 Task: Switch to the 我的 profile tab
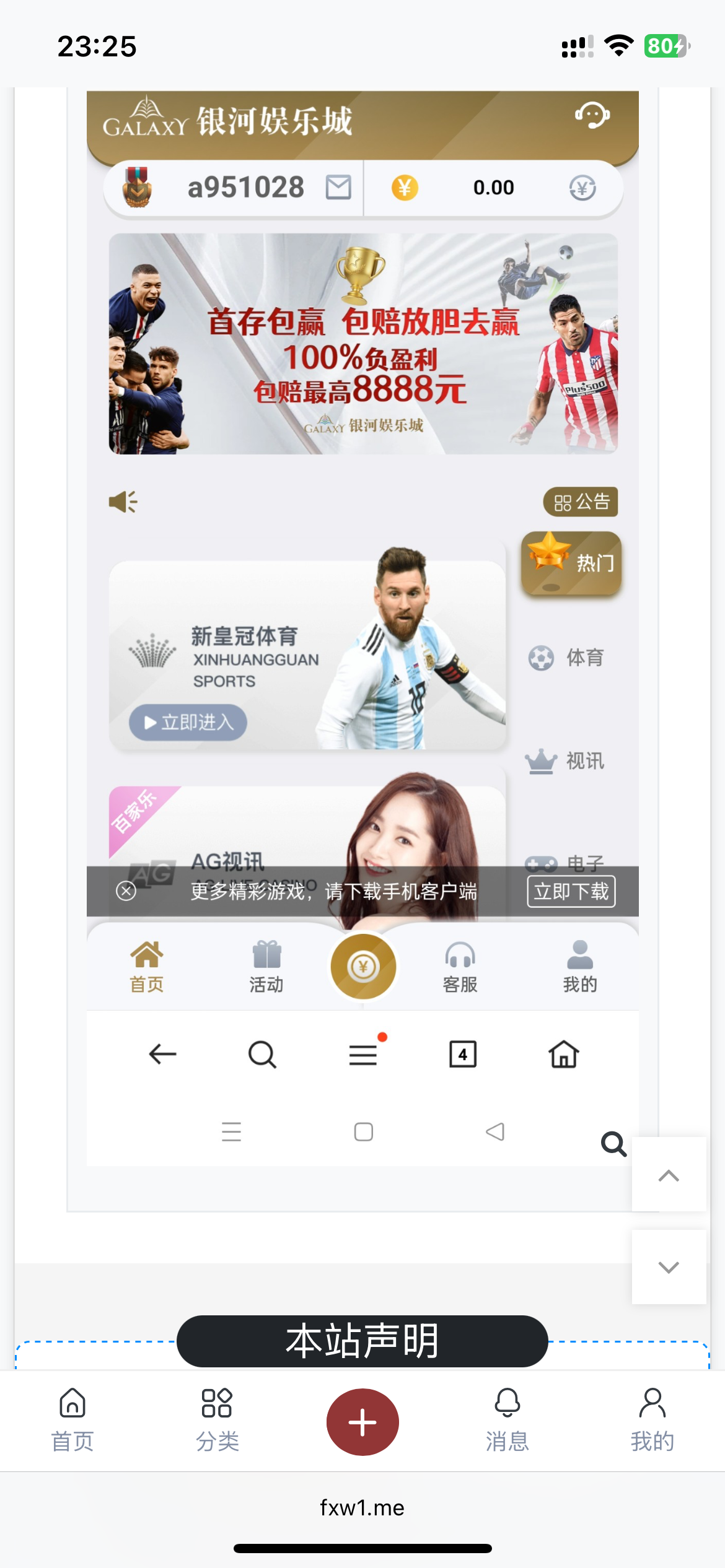pos(652,1420)
